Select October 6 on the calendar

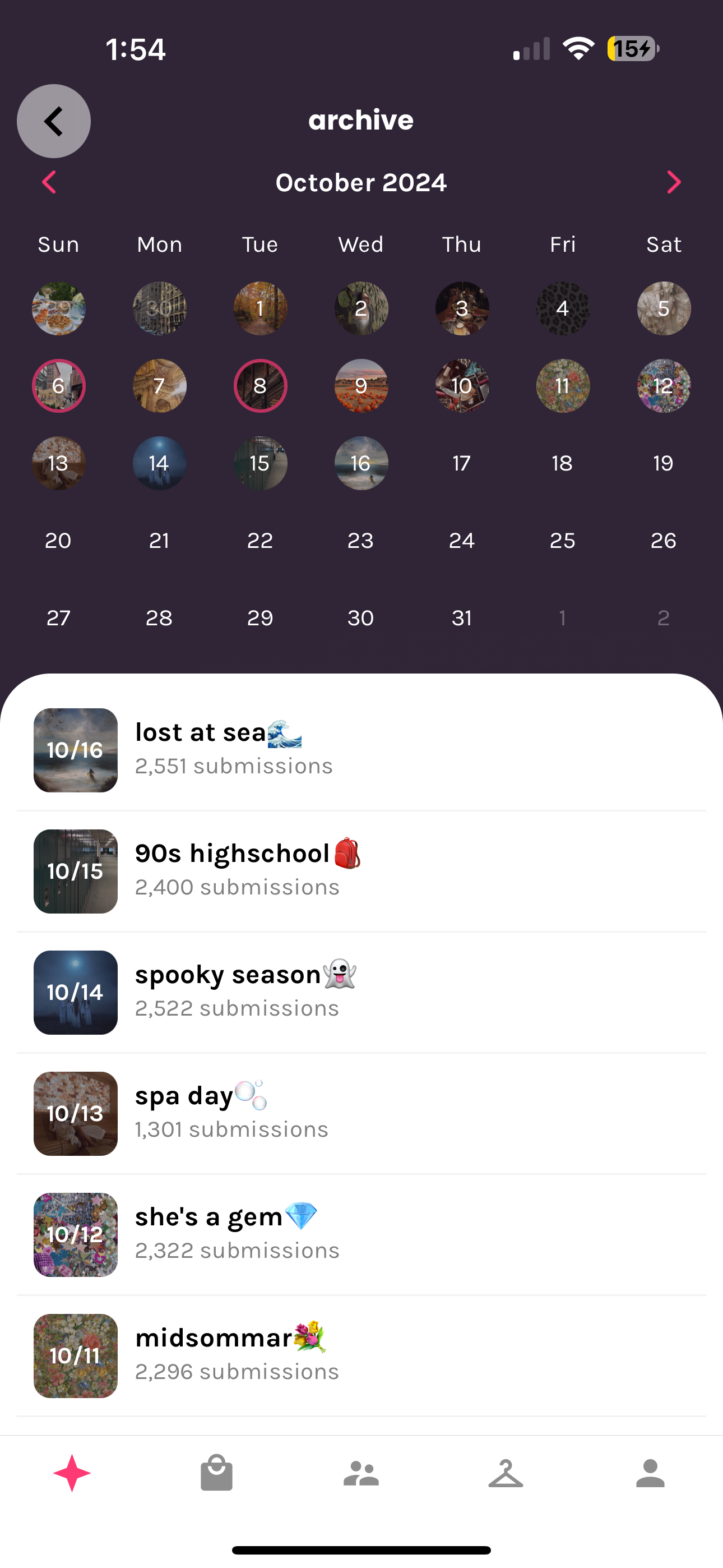(58, 386)
